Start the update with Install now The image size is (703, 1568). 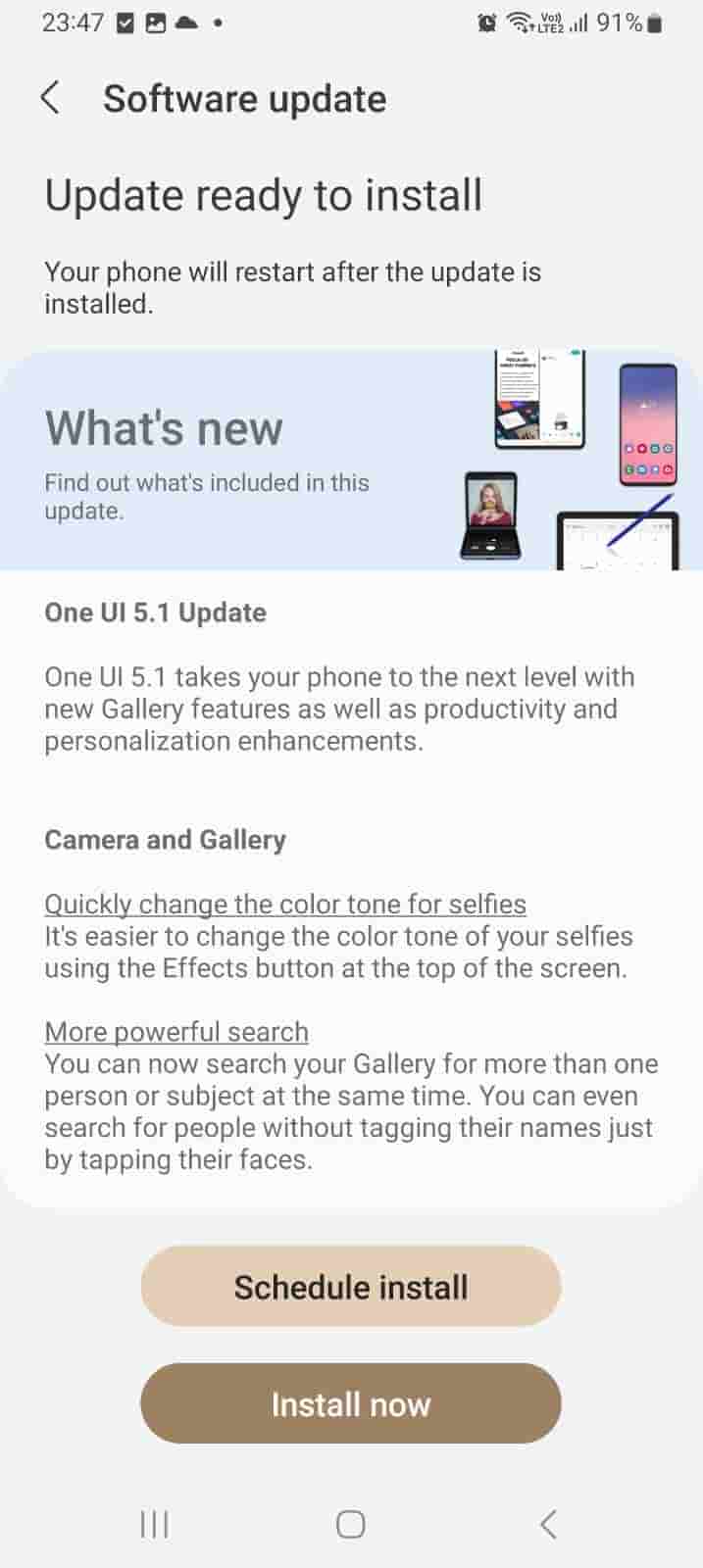tap(351, 1404)
